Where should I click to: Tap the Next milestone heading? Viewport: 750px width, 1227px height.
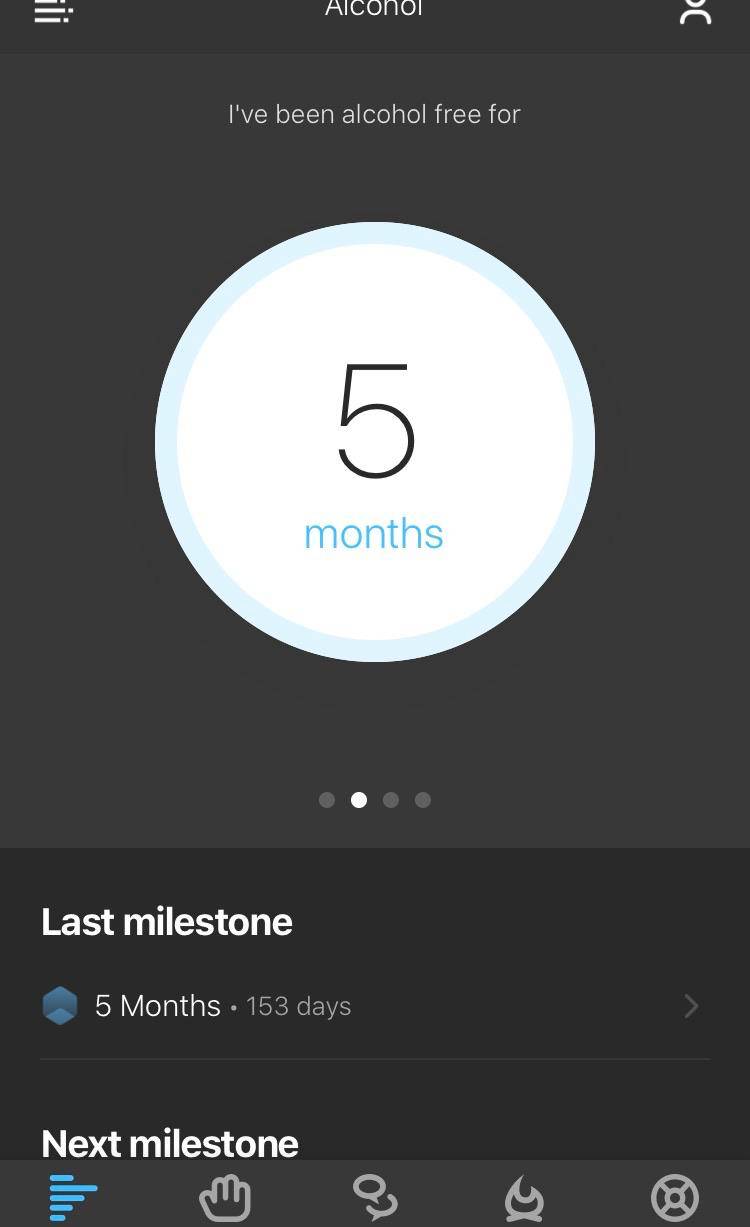[x=168, y=1143]
